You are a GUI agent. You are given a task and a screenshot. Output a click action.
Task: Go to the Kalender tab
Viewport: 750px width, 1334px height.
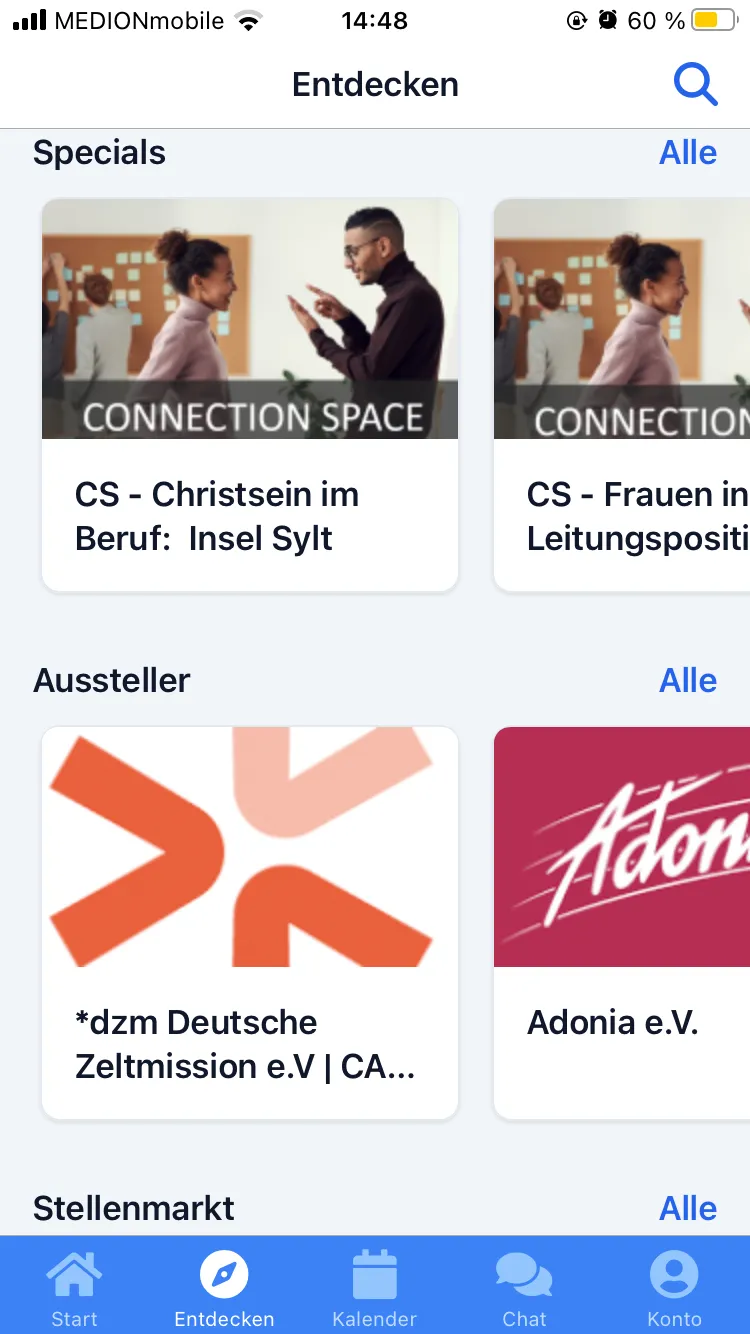click(x=375, y=1288)
